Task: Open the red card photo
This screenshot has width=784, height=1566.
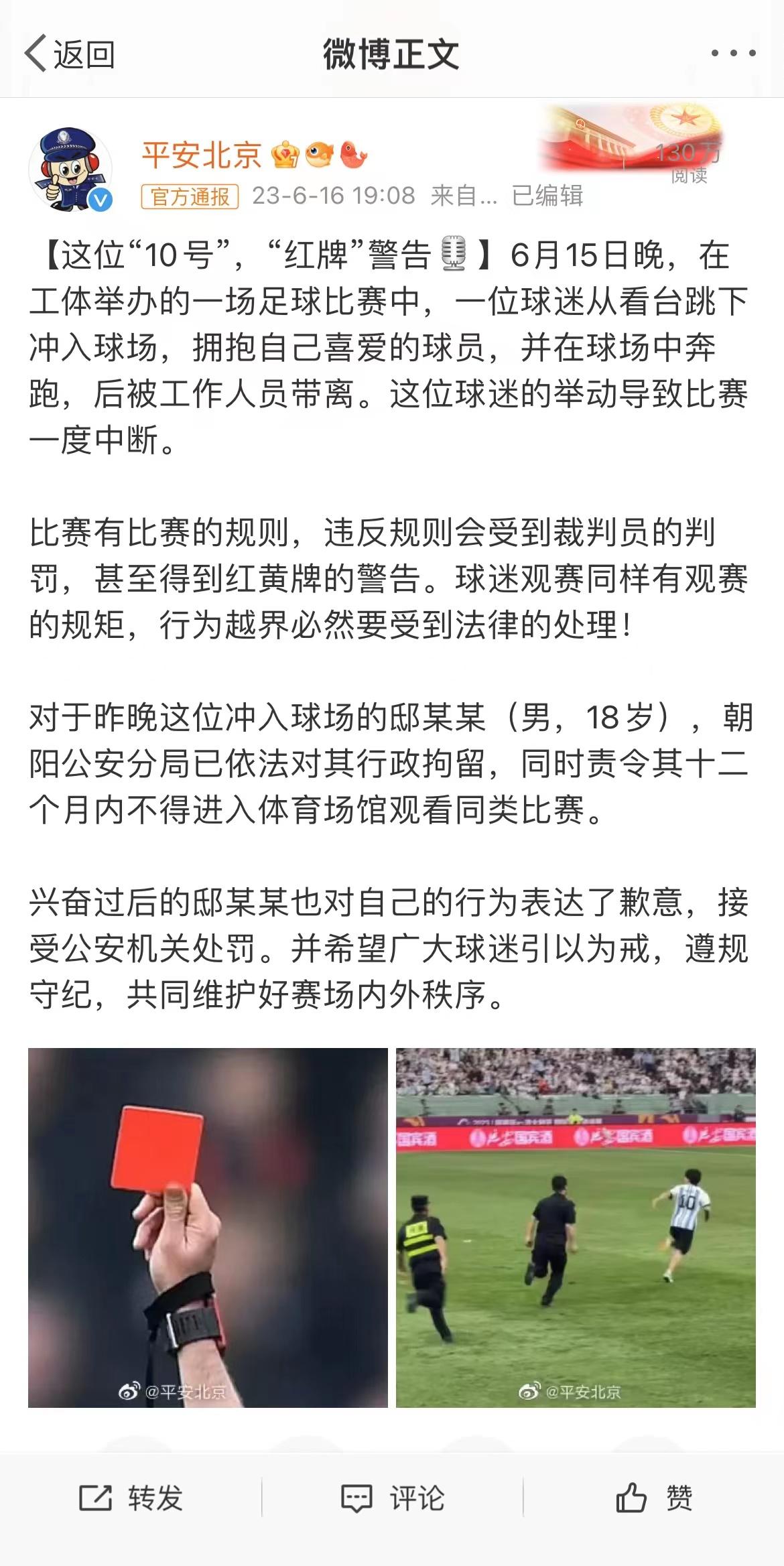Action: click(x=208, y=1228)
